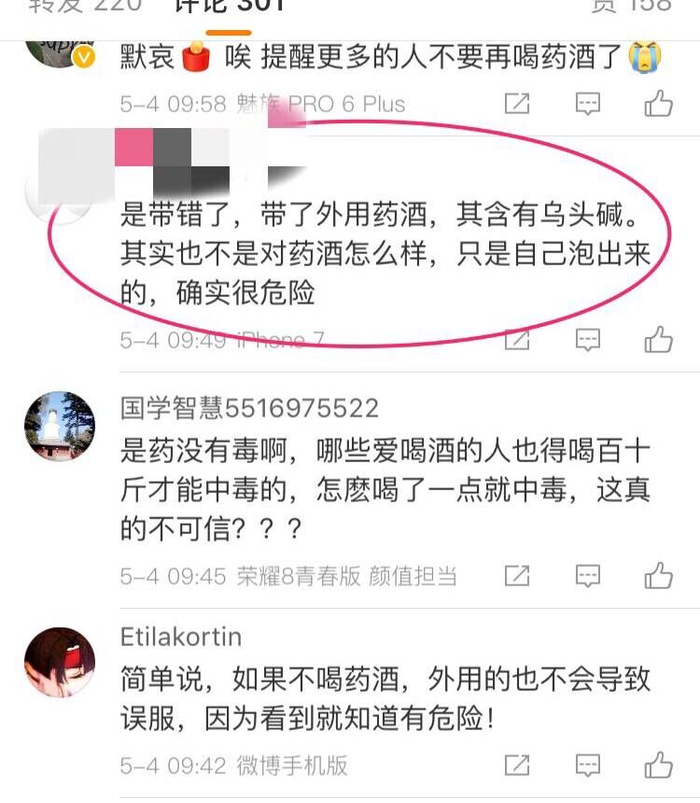Viewport: 700px width, 803px height.
Task: Reply to the comment about 乌头碱 posted 09:49
Action: [588, 340]
